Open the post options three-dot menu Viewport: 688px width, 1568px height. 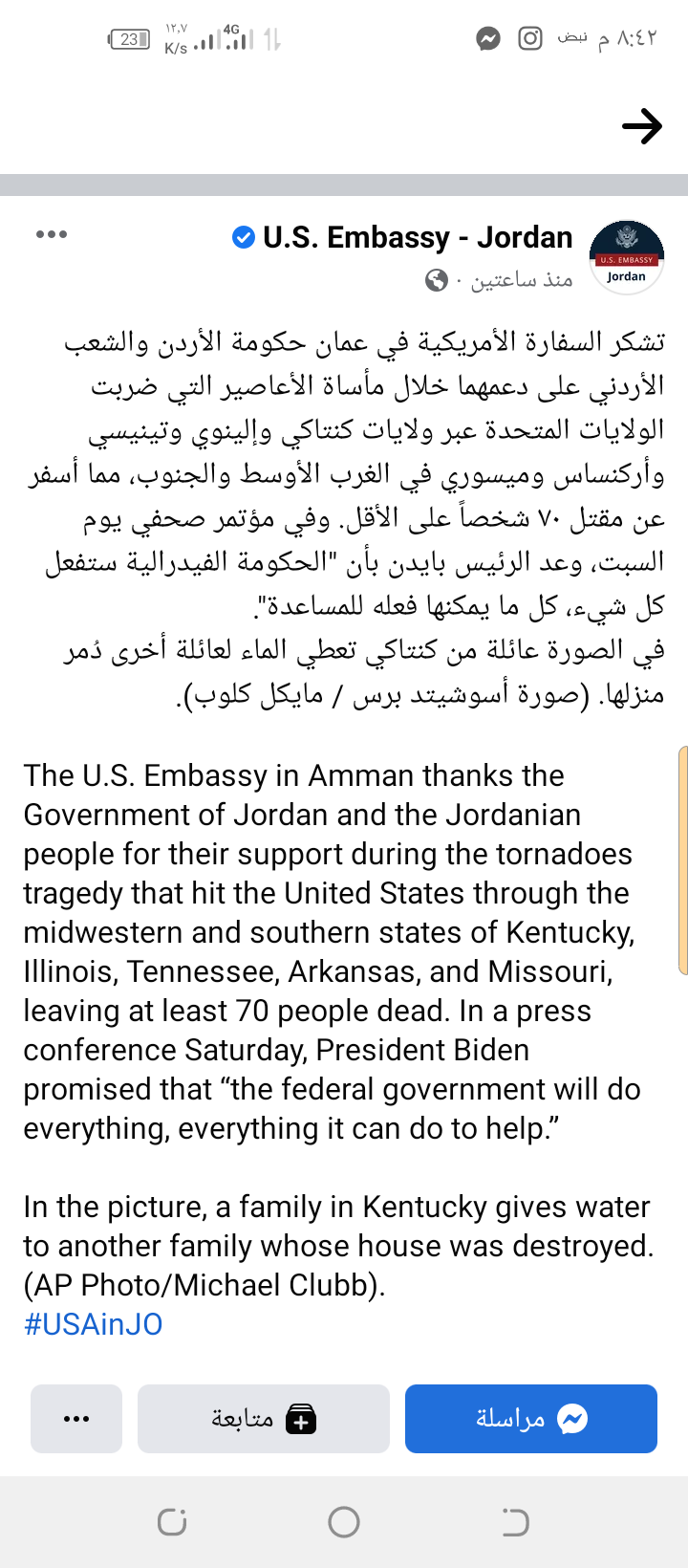pyautogui.click(x=51, y=234)
